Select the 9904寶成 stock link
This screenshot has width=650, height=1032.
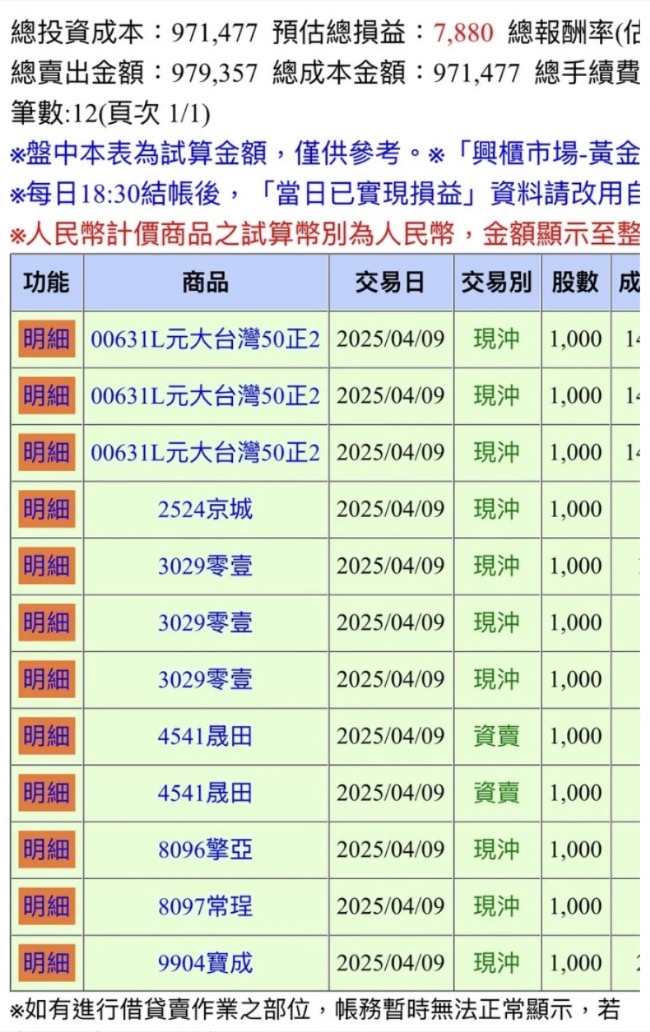[x=205, y=964]
